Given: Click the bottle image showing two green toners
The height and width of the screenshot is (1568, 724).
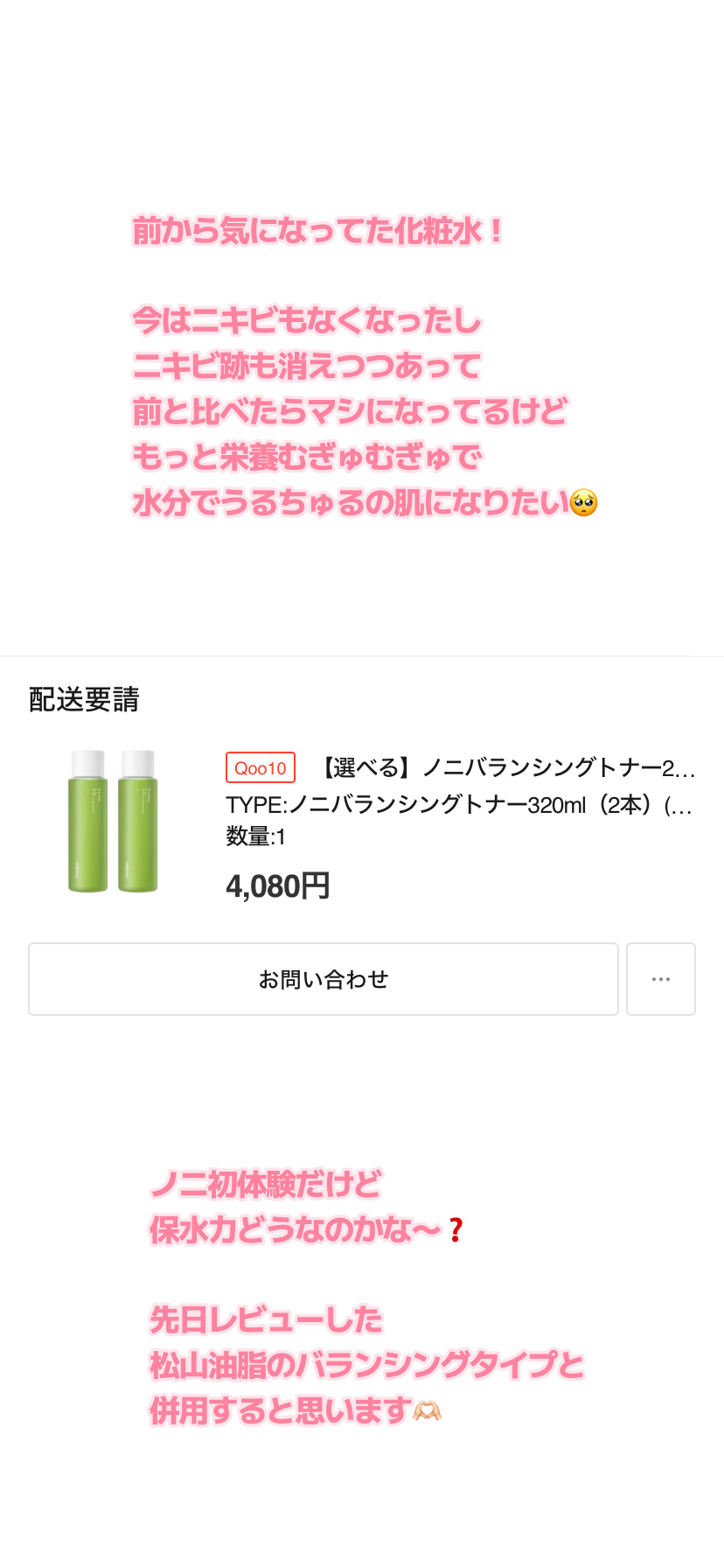Looking at the screenshot, I should pyautogui.click(x=112, y=820).
